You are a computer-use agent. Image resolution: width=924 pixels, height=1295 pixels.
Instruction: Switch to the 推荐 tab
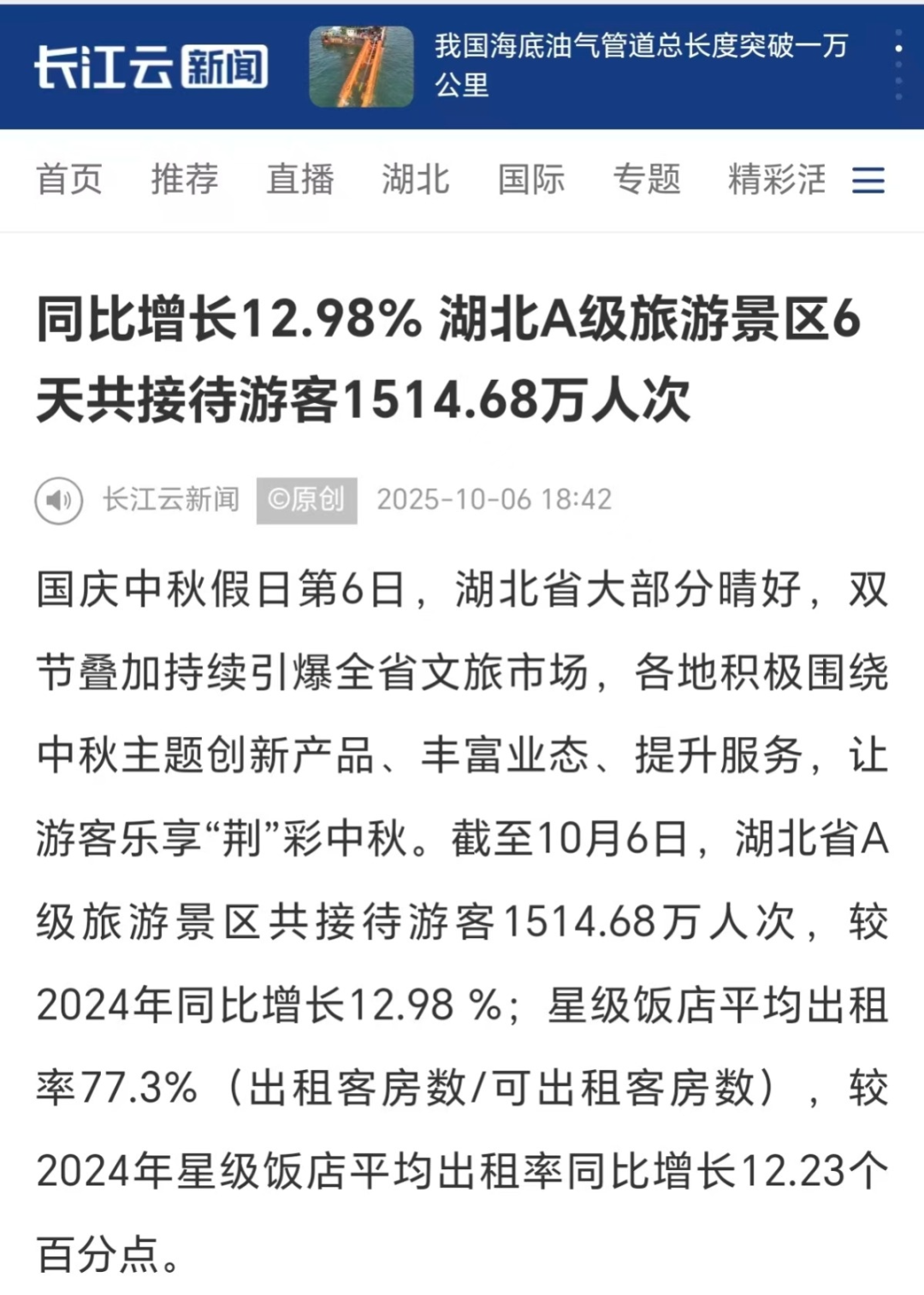pos(185,180)
